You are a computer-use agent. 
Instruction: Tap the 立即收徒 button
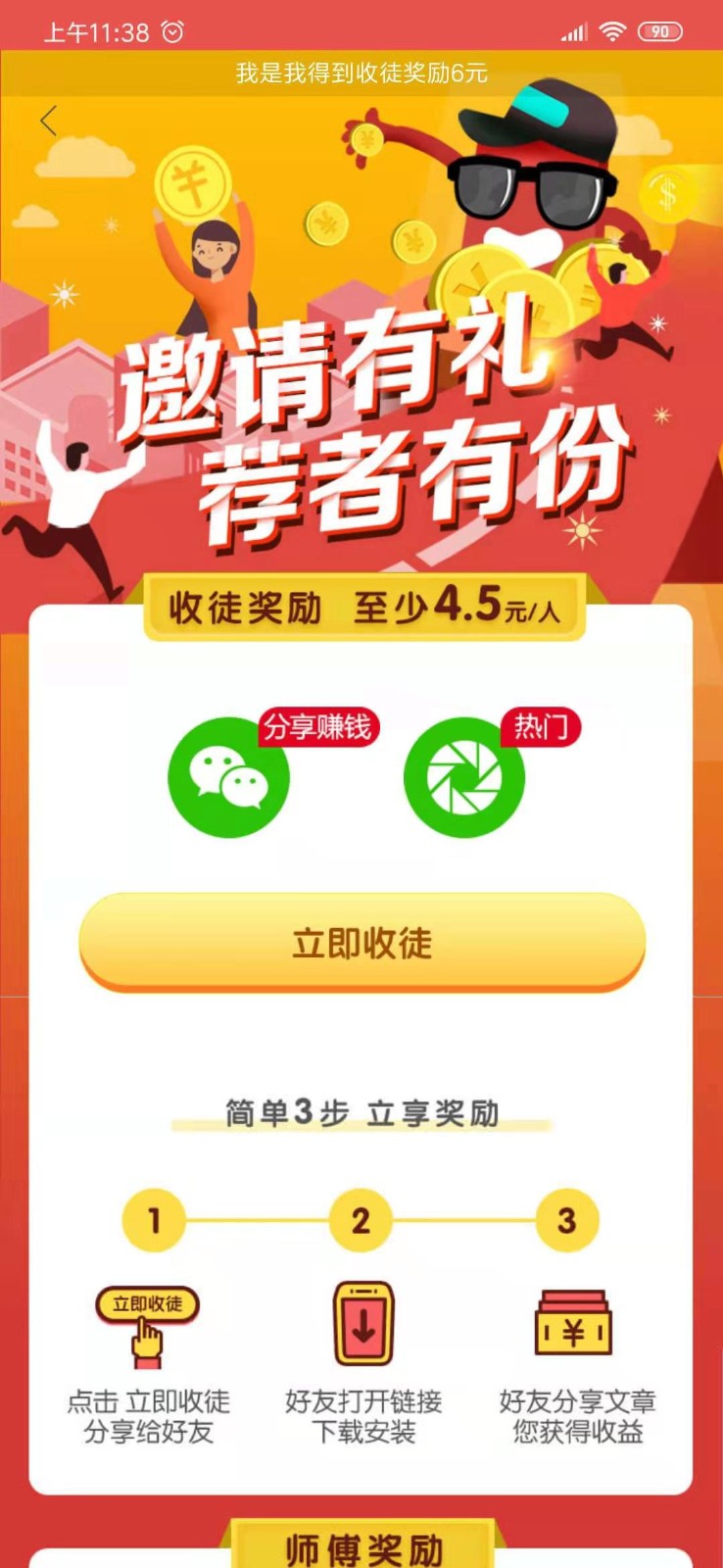tap(361, 943)
